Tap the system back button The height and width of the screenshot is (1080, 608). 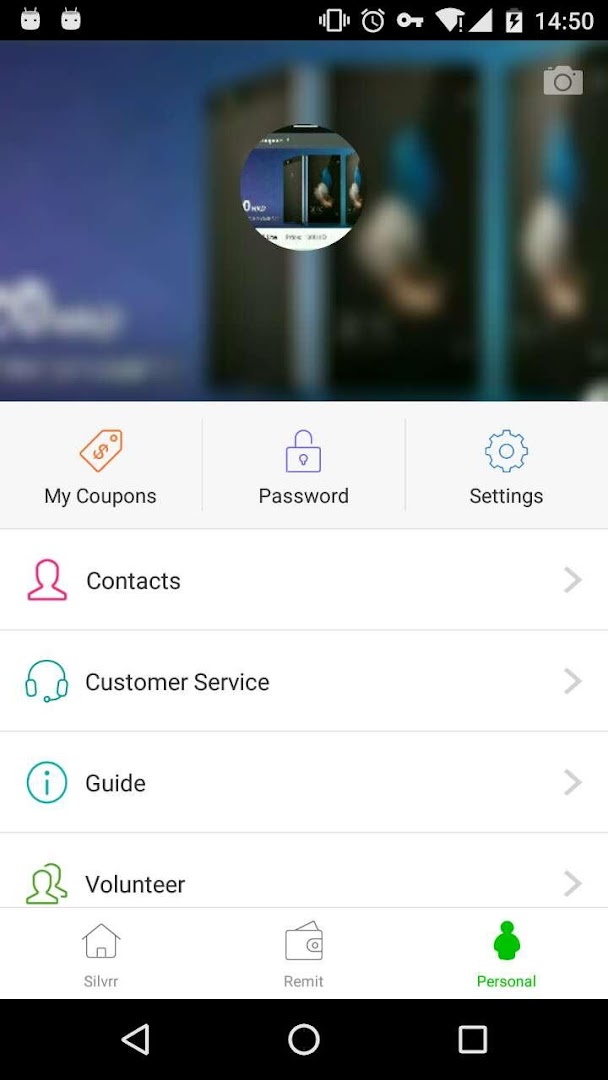coord(135,1040)
